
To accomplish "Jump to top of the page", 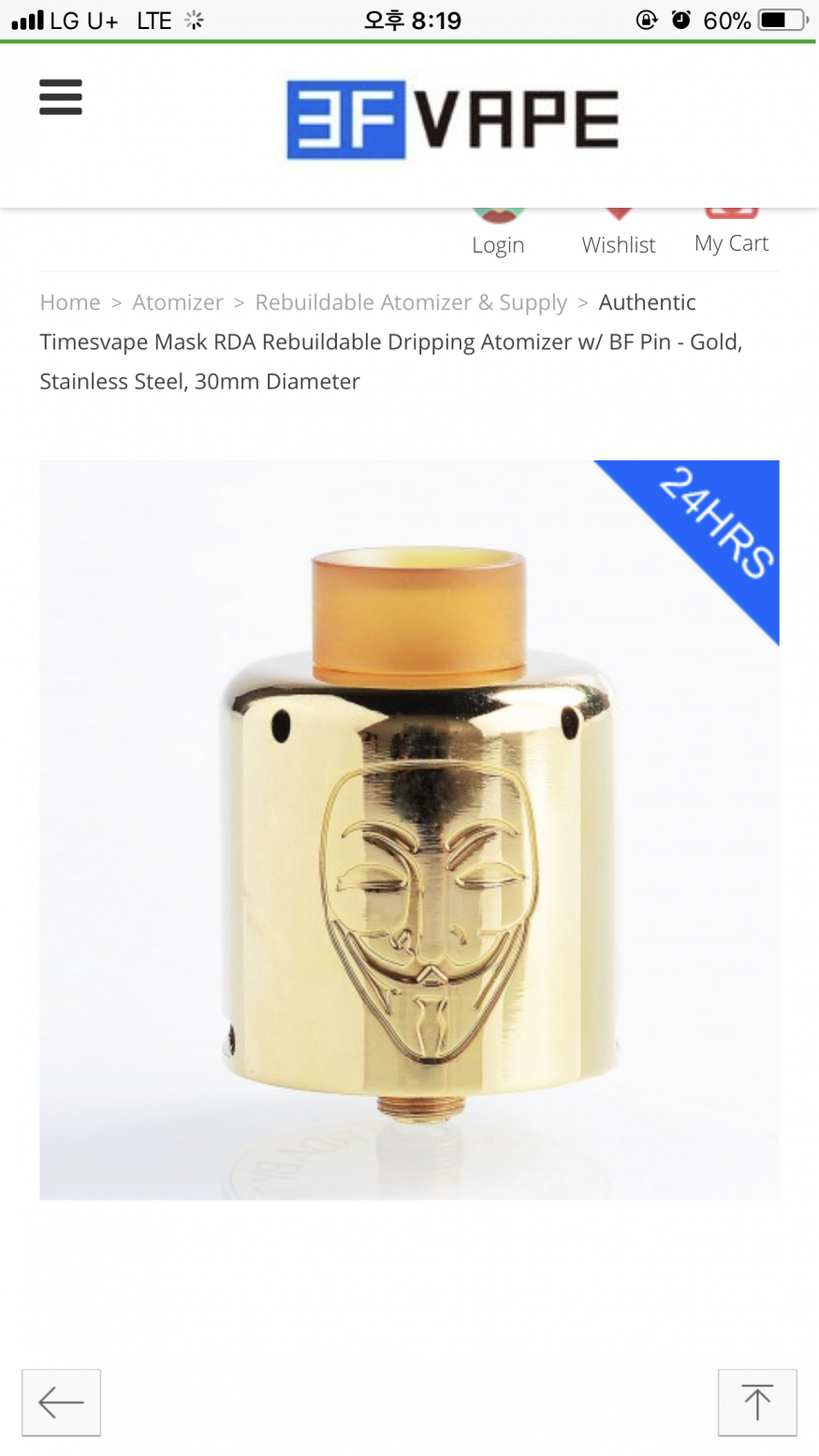I will point(756,1402).
